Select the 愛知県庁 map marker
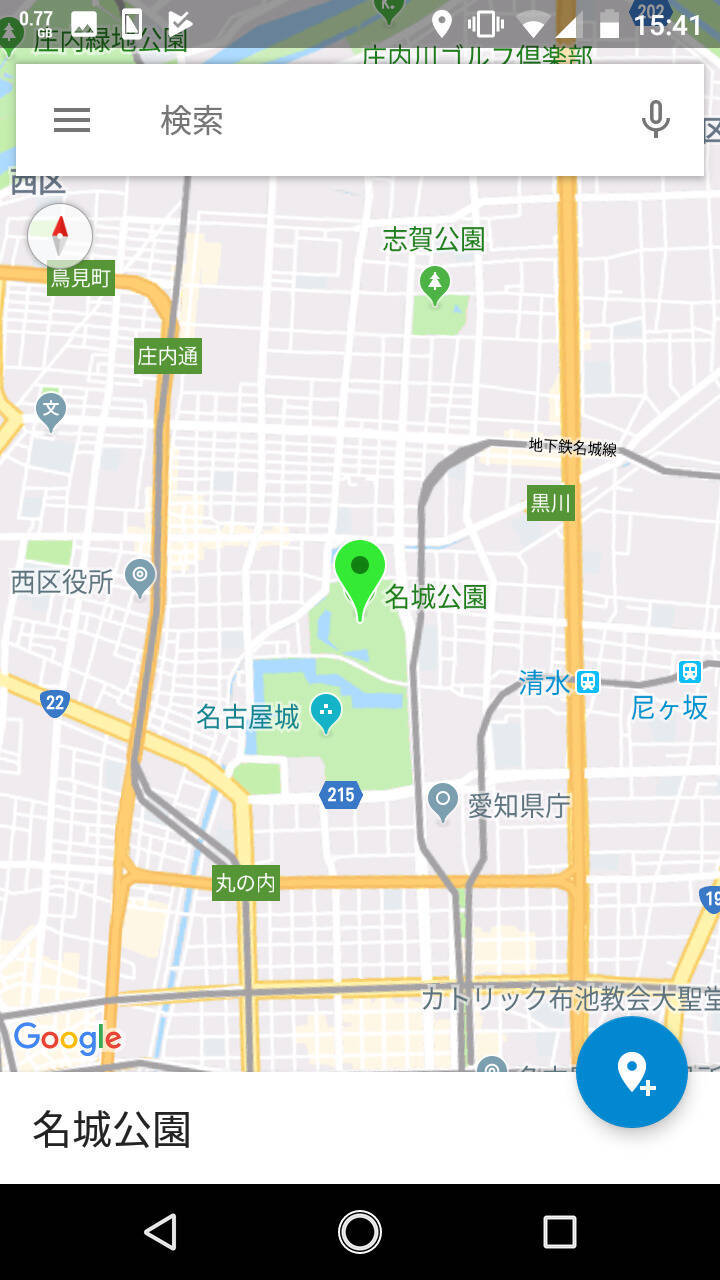 443,802
